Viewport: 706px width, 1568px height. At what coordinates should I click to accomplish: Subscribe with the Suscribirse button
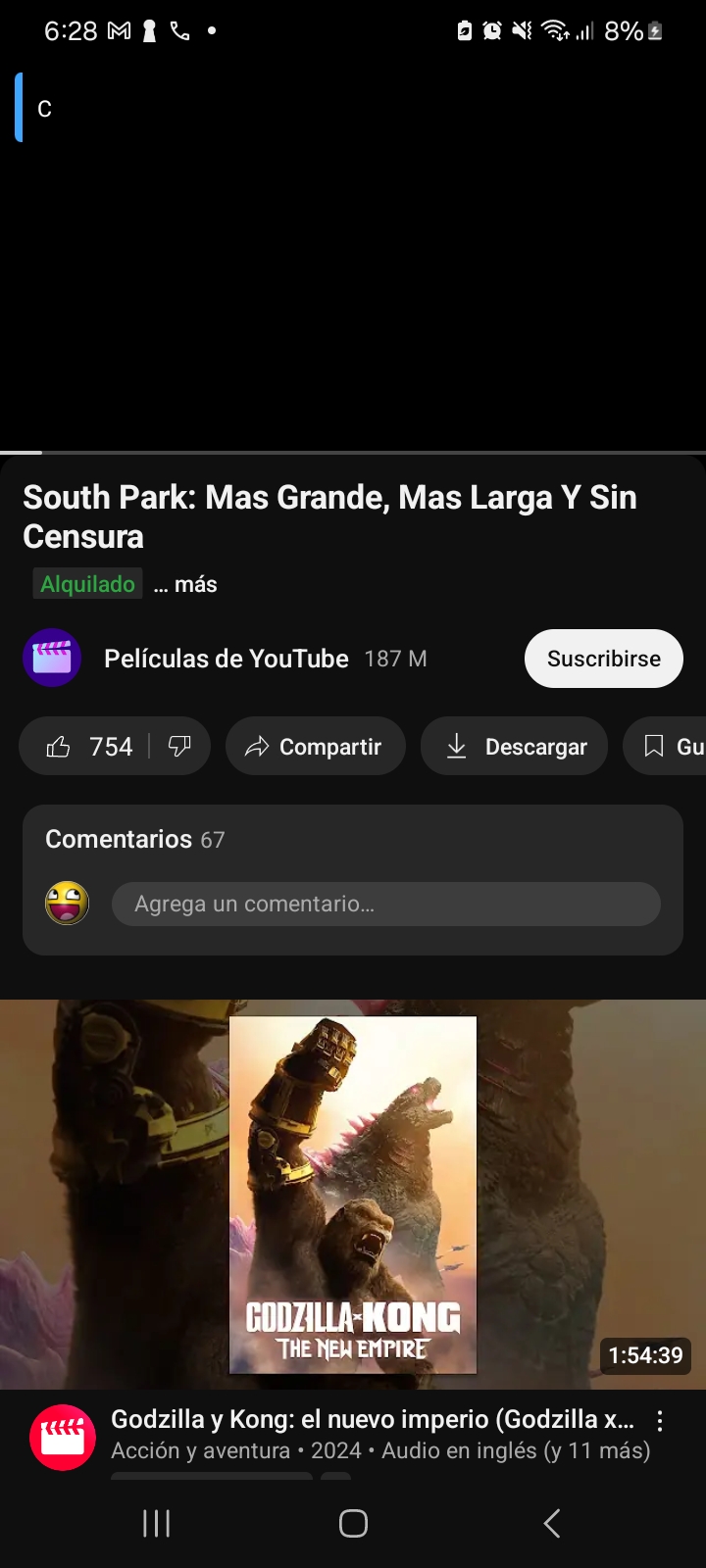pos(603,659)
